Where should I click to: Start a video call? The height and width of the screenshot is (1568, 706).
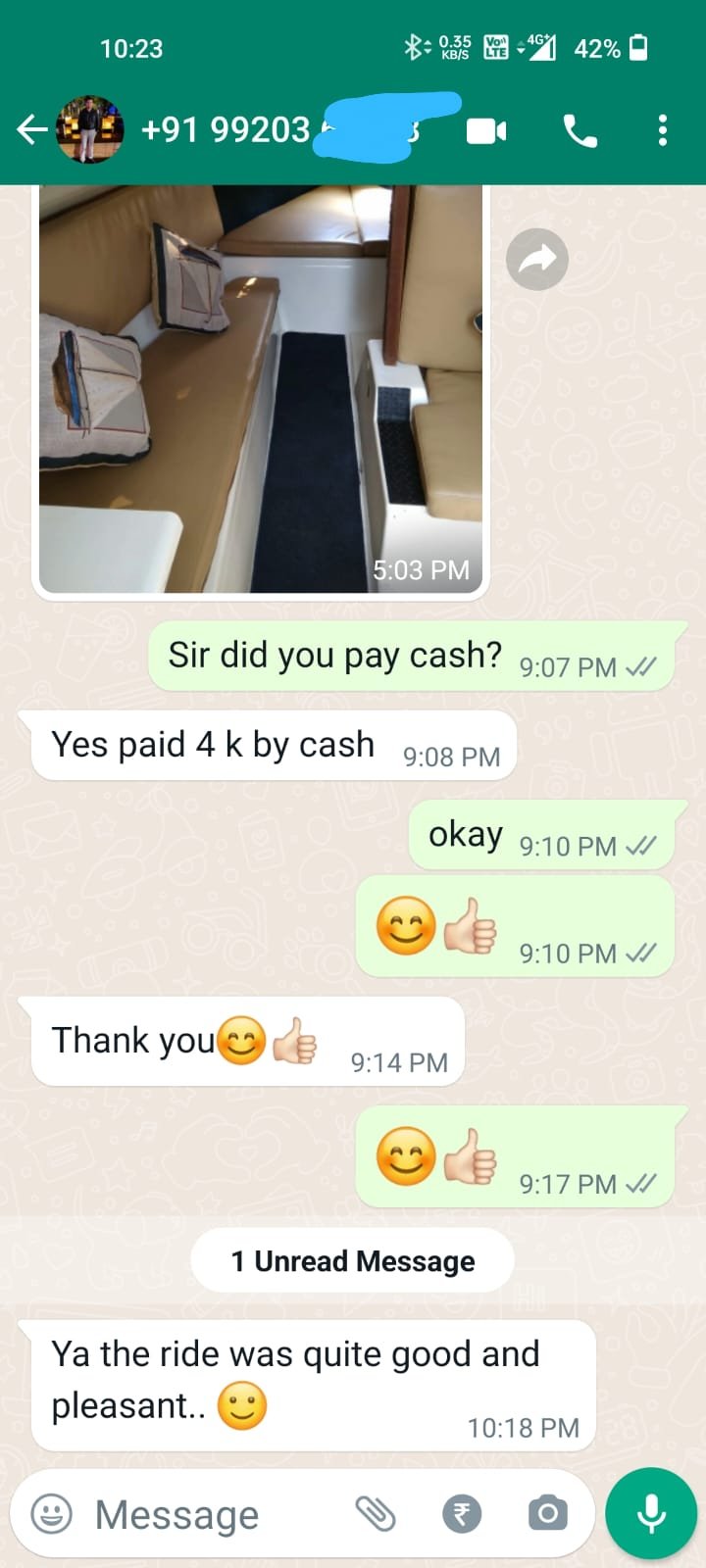486,130
